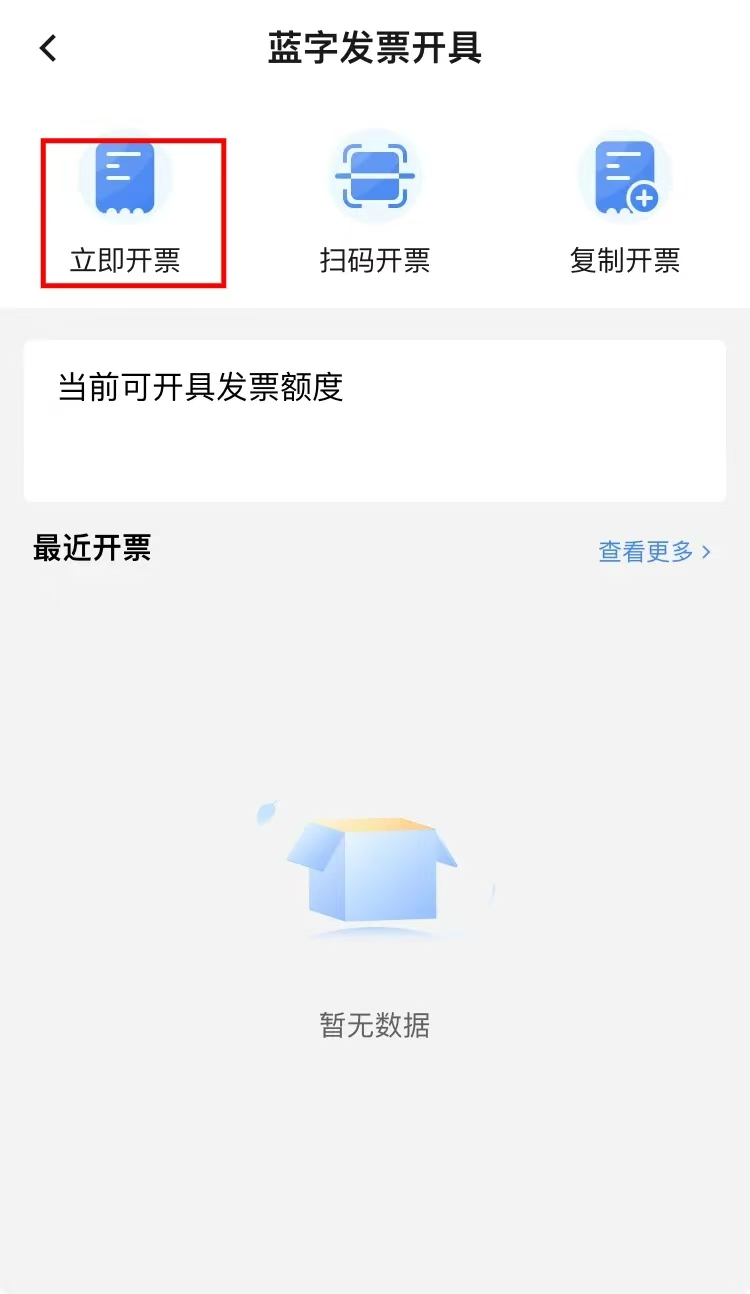Tap the 蓝字发票开具 page title
Image resolution: width=750 pixels, height=1294 pixels.
[375, 48]
